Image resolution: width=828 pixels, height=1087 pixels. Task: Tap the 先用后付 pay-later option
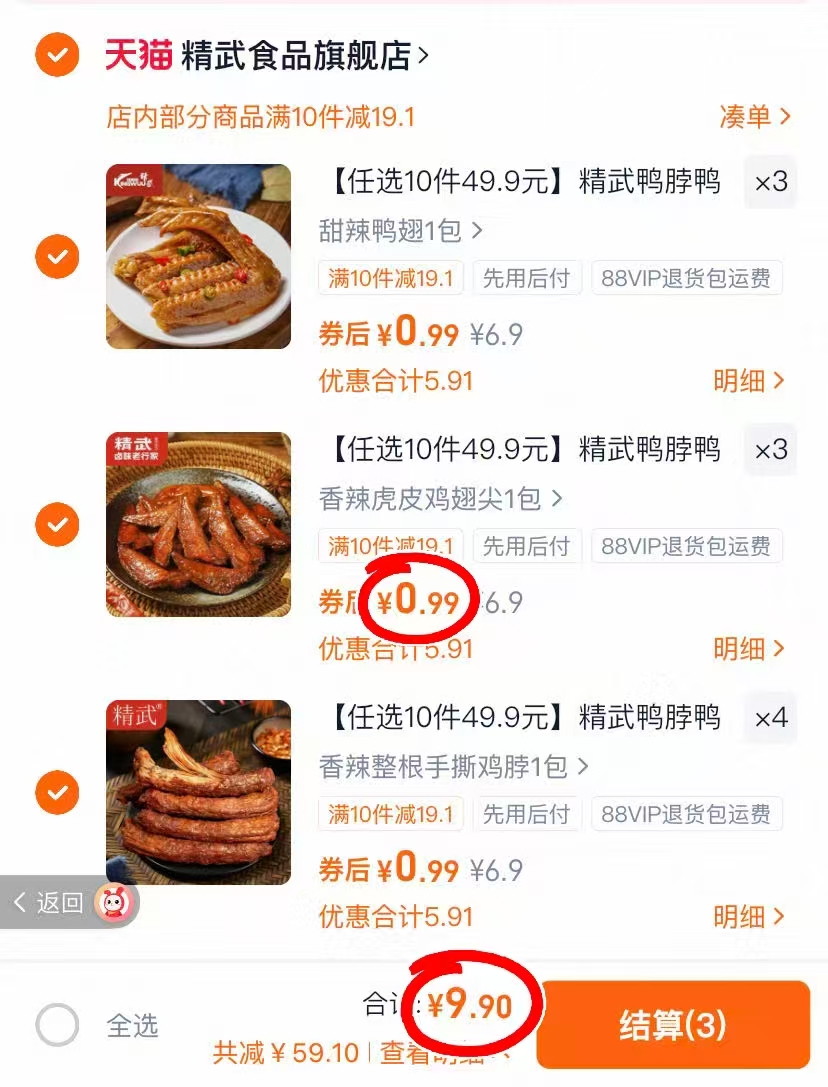click(x=528, y=278)
